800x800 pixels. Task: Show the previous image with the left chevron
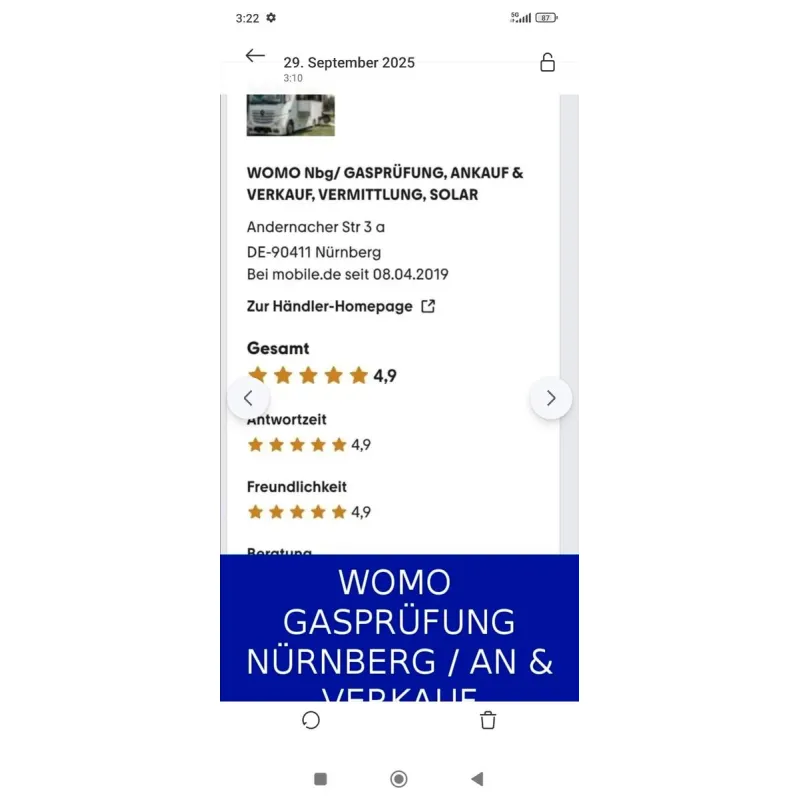point(248,398)
